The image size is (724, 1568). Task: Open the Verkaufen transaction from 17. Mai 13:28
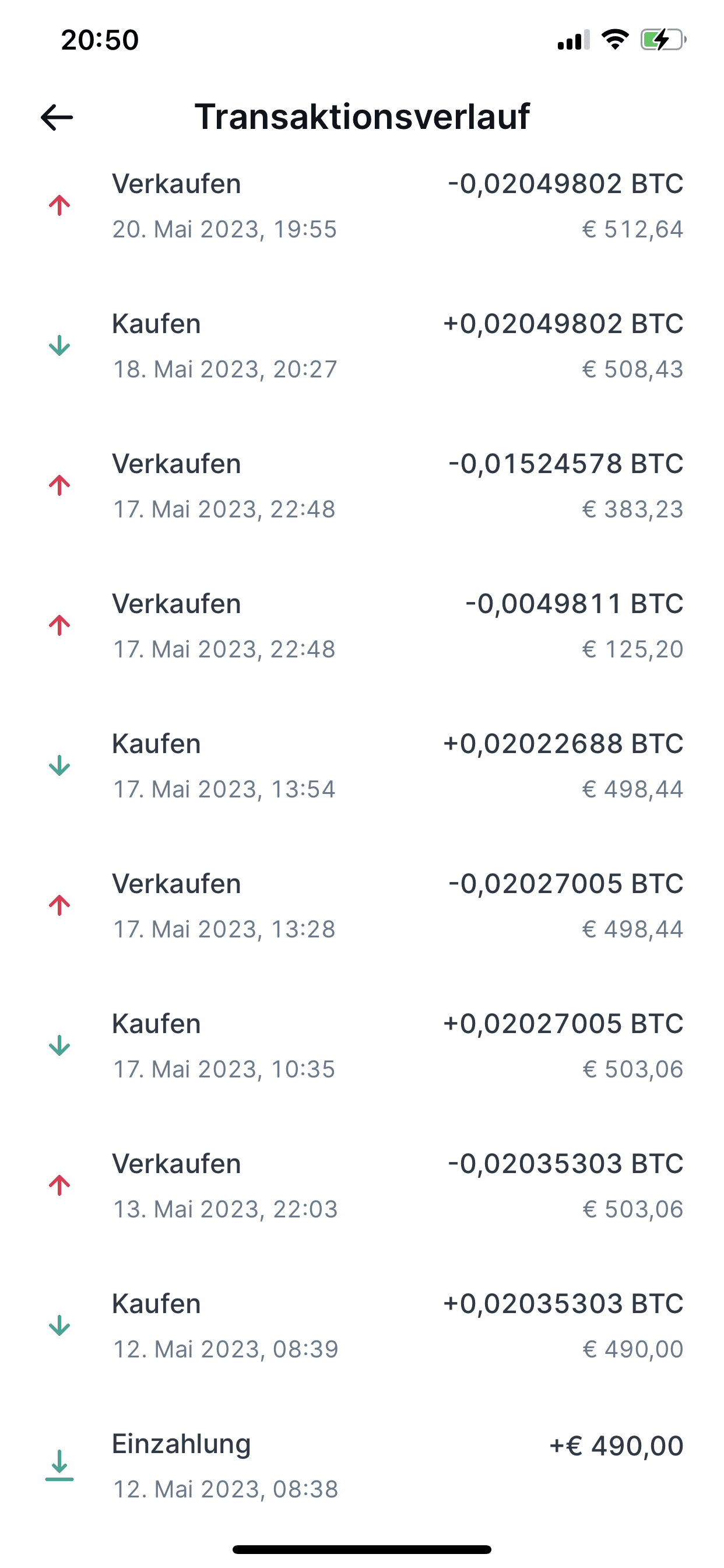tap(362, 907)
